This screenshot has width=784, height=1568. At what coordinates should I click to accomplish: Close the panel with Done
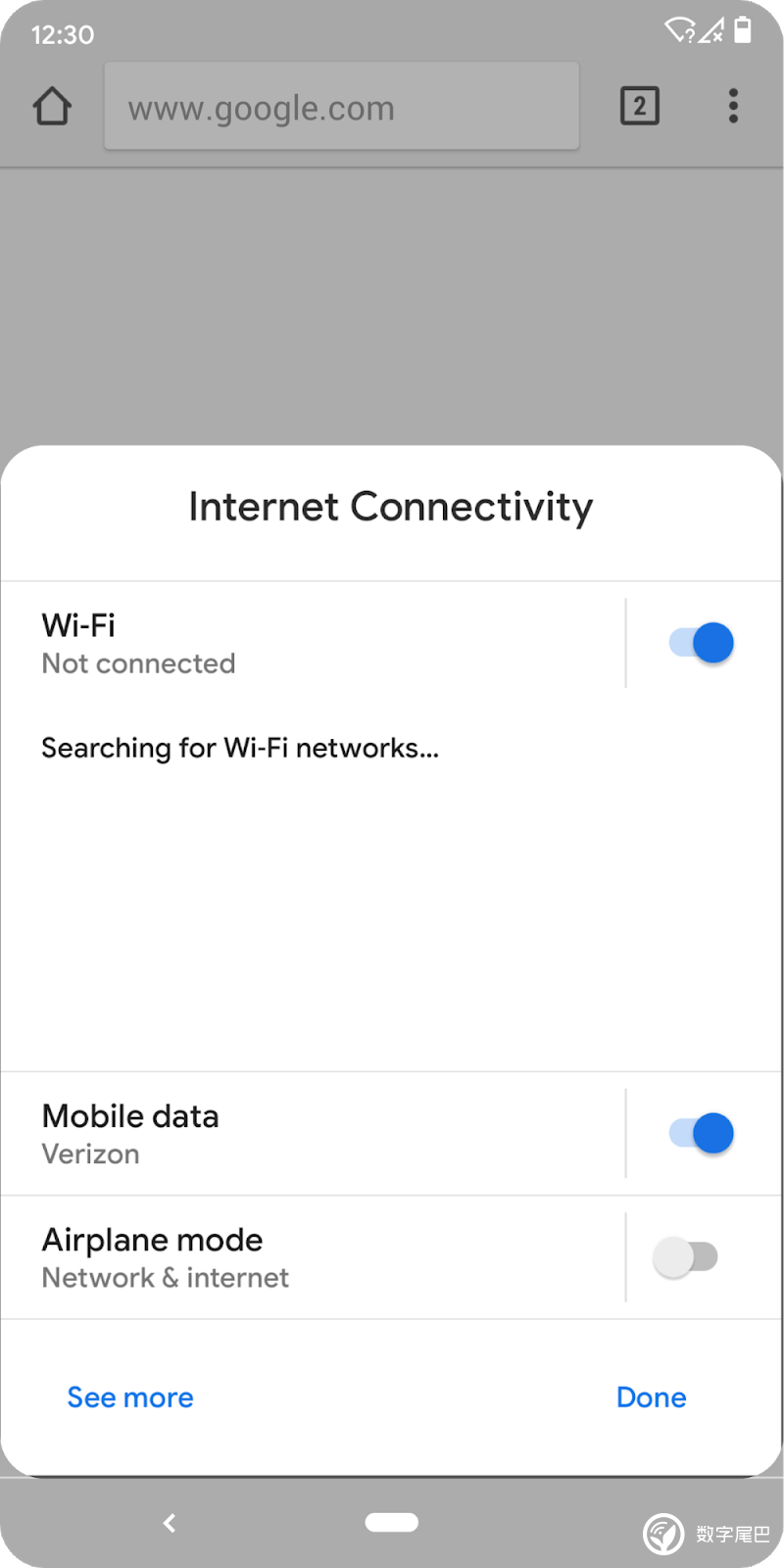point(652,1397)
